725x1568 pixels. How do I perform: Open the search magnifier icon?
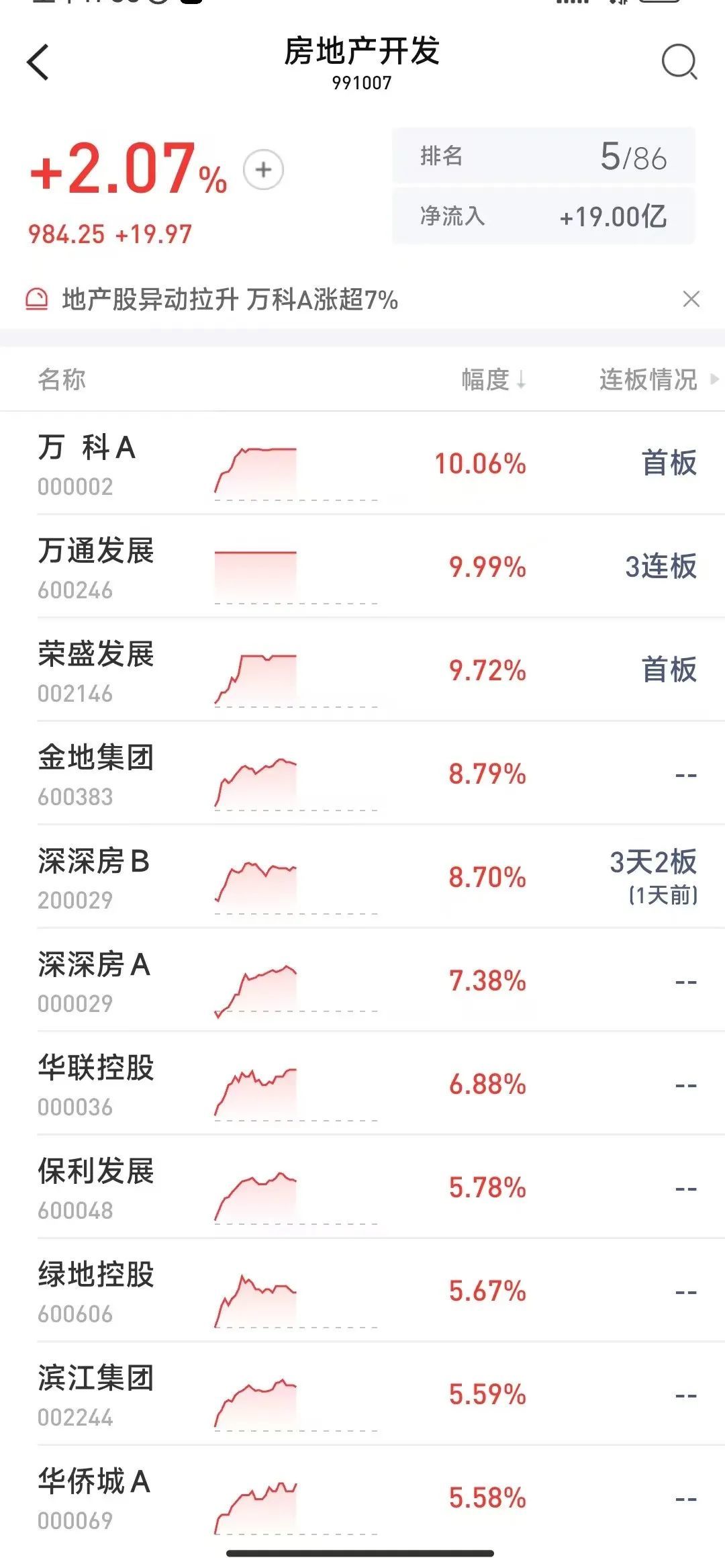pos(679,62)
